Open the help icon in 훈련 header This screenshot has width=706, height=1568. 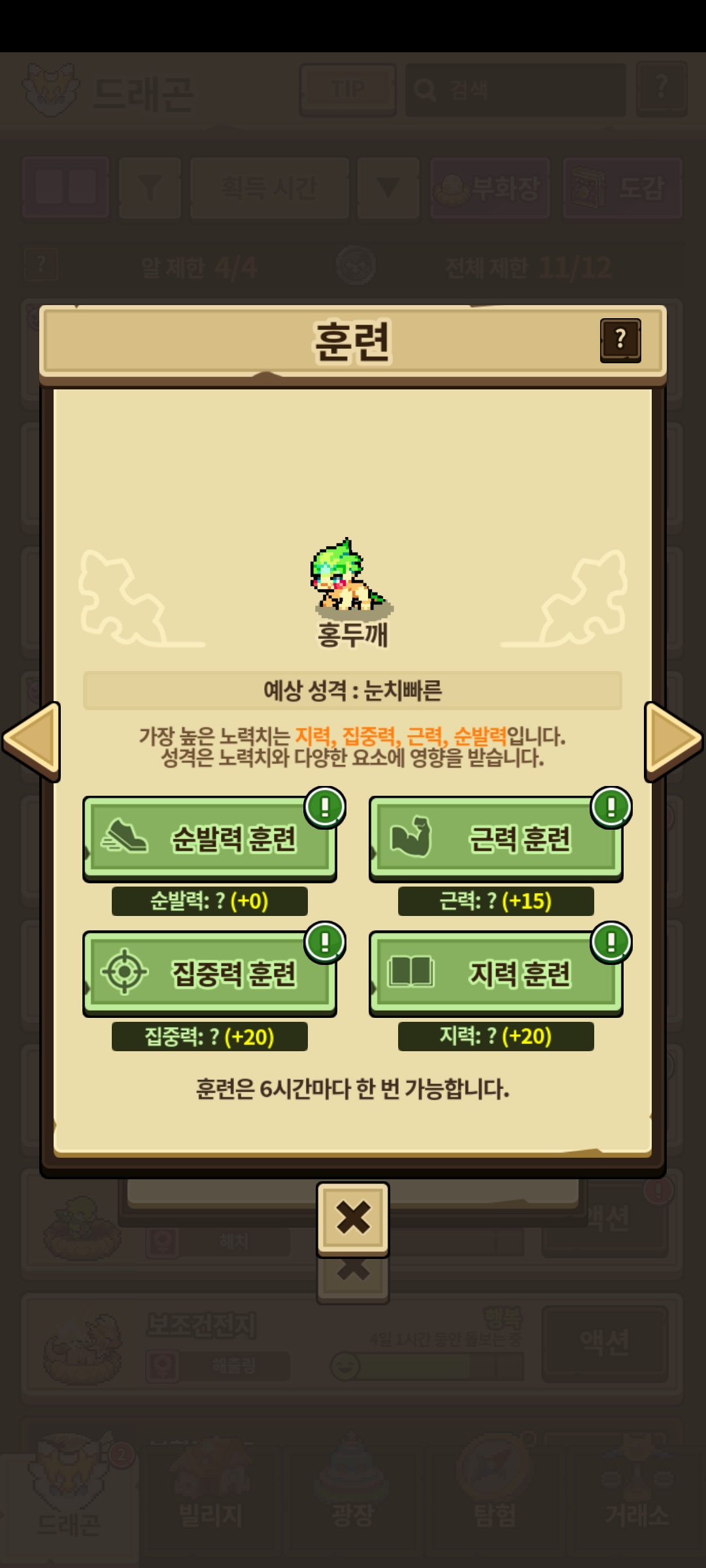point(620,340)
